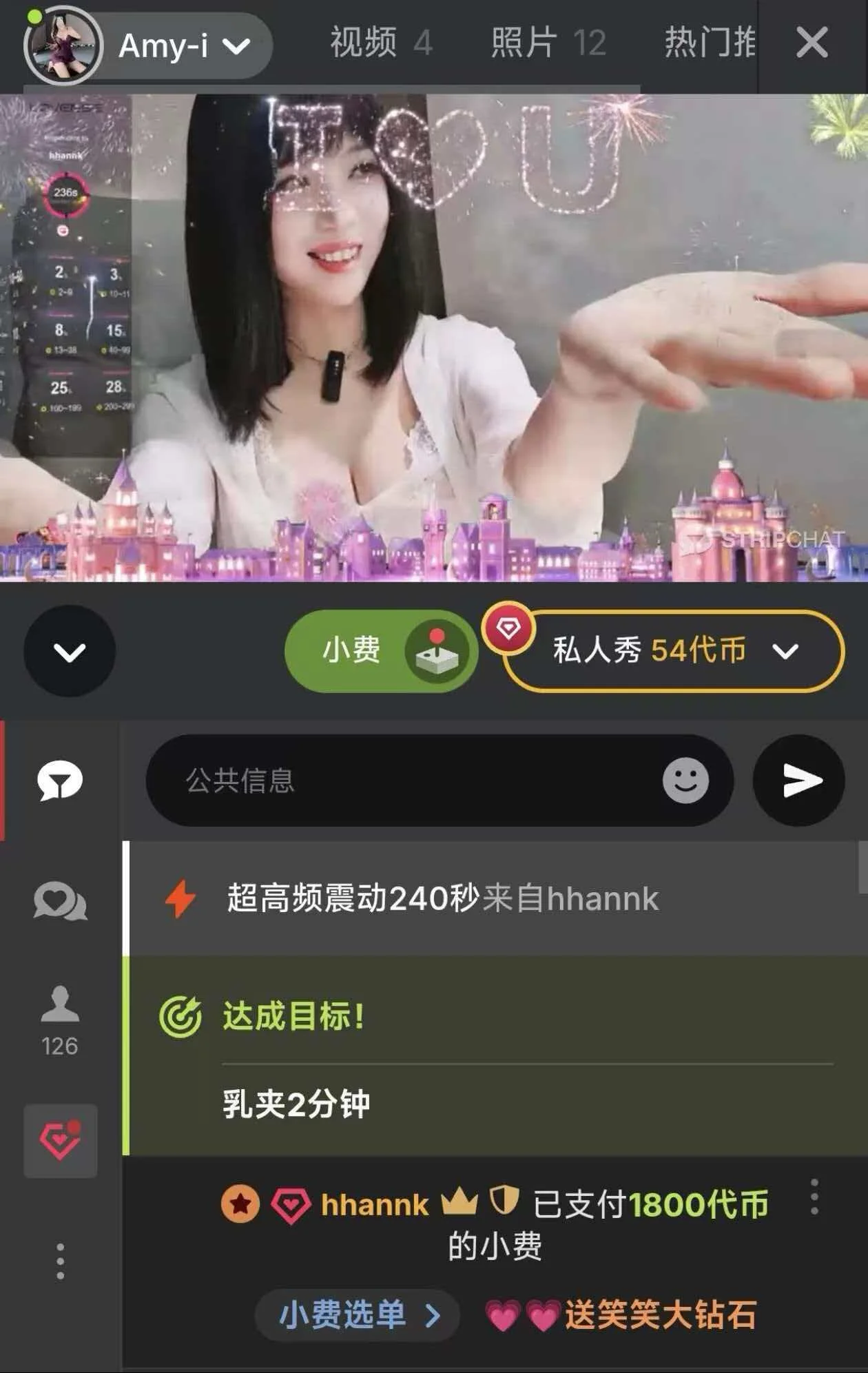This screenshot has width=868, height=1373.
Task: Open options for hhannk's tip message
Action: pos(814,1197)
